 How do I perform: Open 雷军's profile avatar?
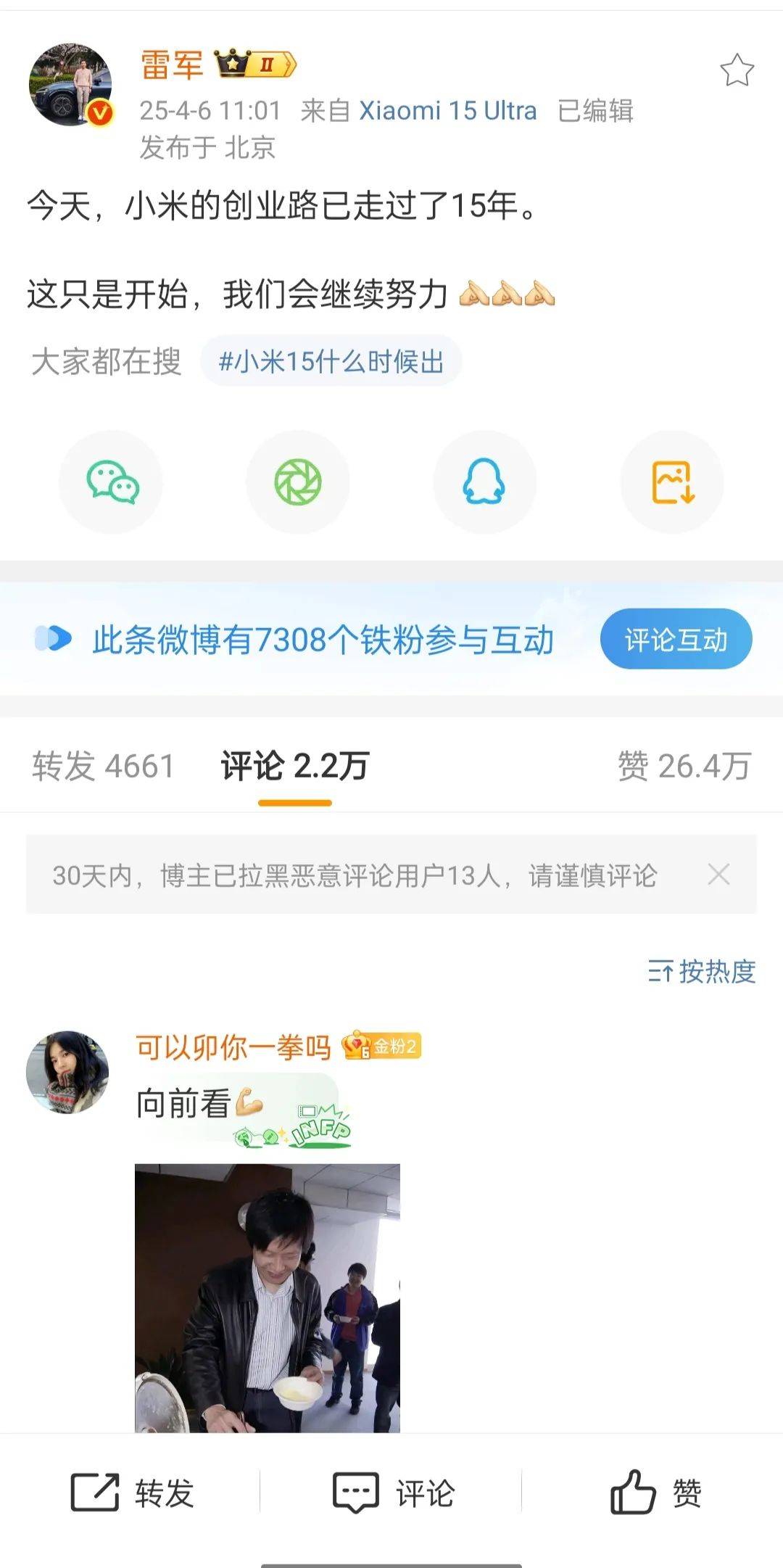pyautogui.click(x=70, y=84)
